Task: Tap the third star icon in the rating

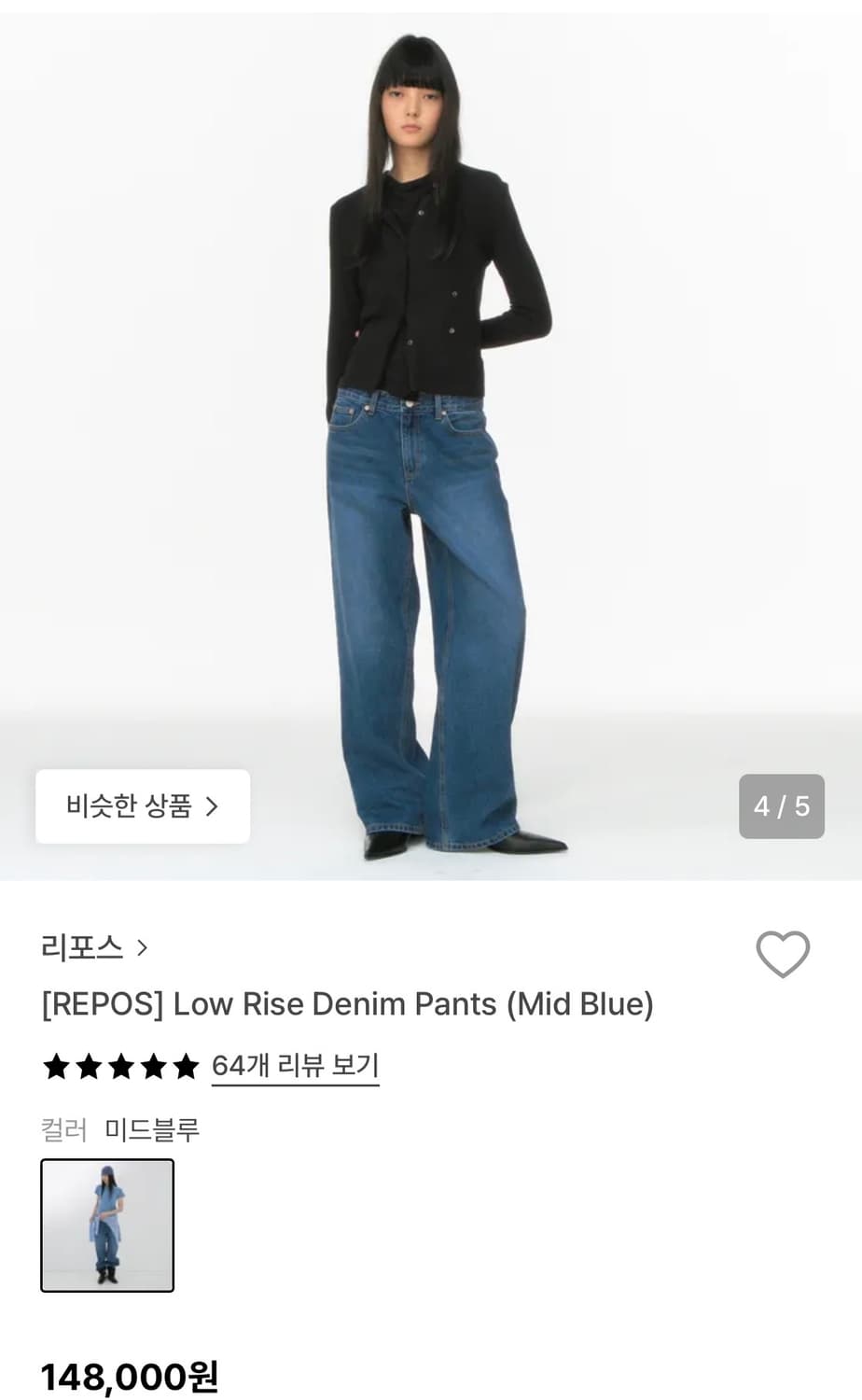Action: (121, 1067)
